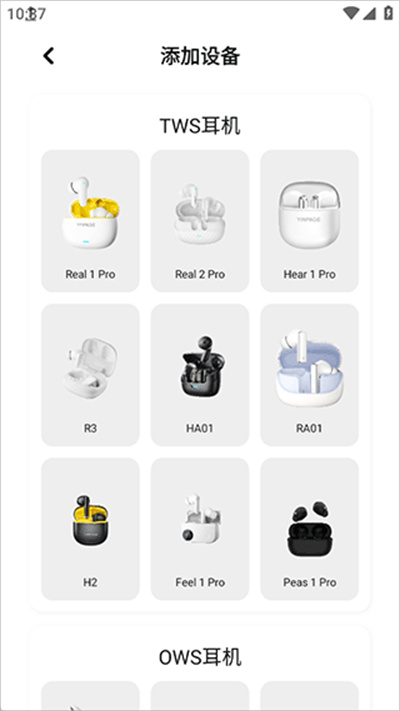This screenshot has width=400, height=711.
Task: Pick the R3 earbuds card
Action: 90,375
